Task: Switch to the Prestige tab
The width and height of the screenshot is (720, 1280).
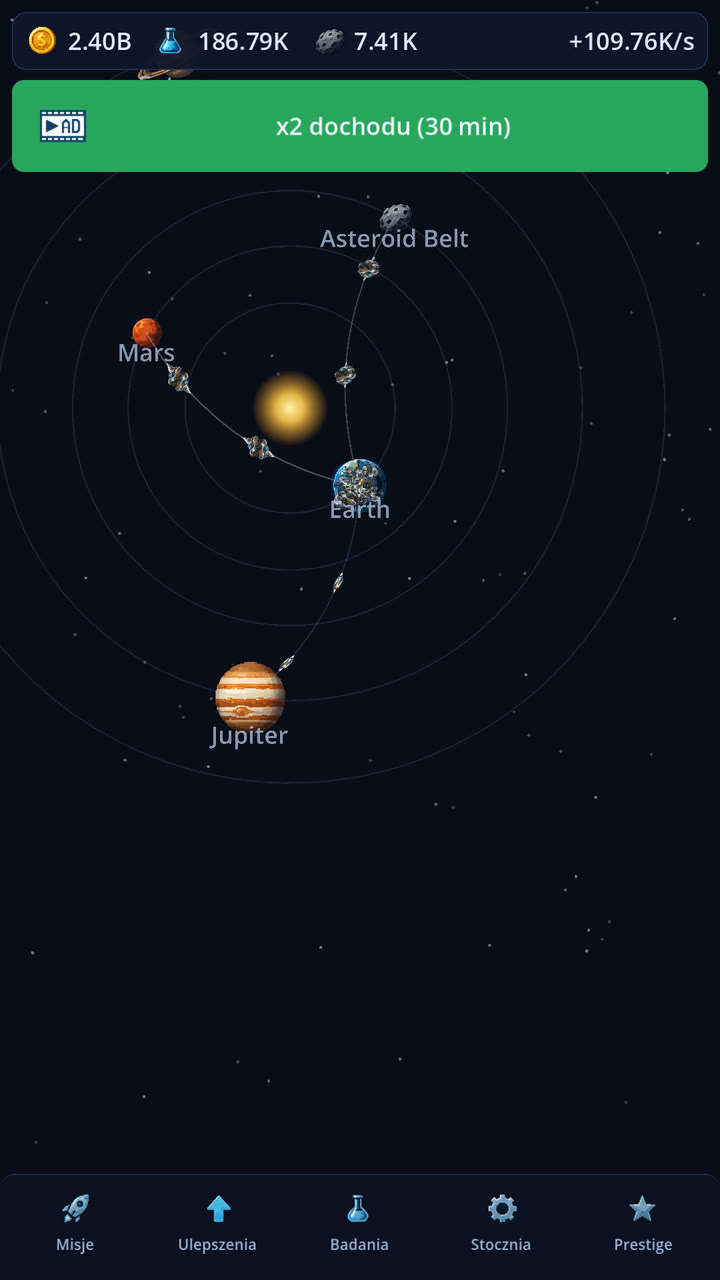Action: pos(643,1223)
